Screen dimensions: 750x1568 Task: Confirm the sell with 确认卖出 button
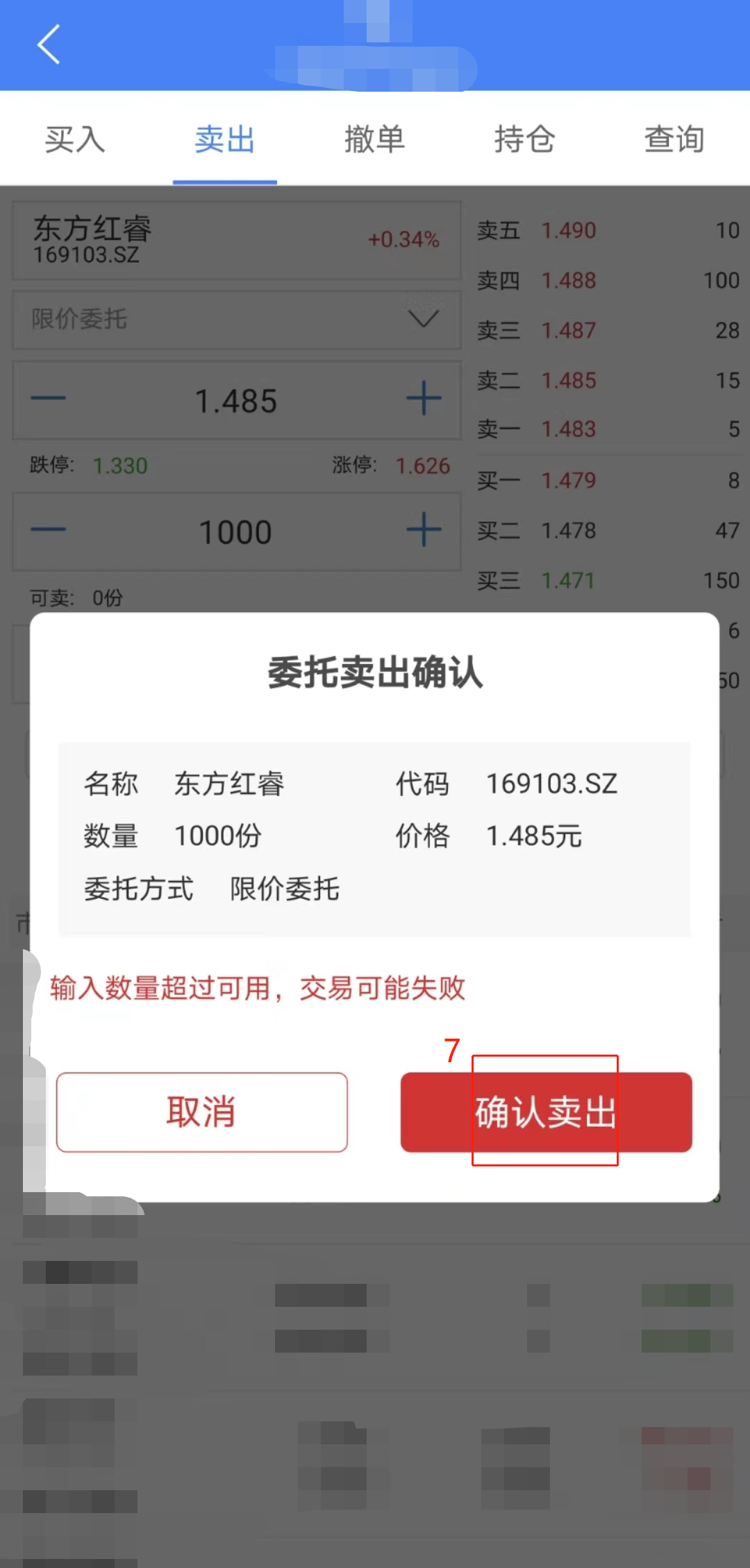point(545,1112)
